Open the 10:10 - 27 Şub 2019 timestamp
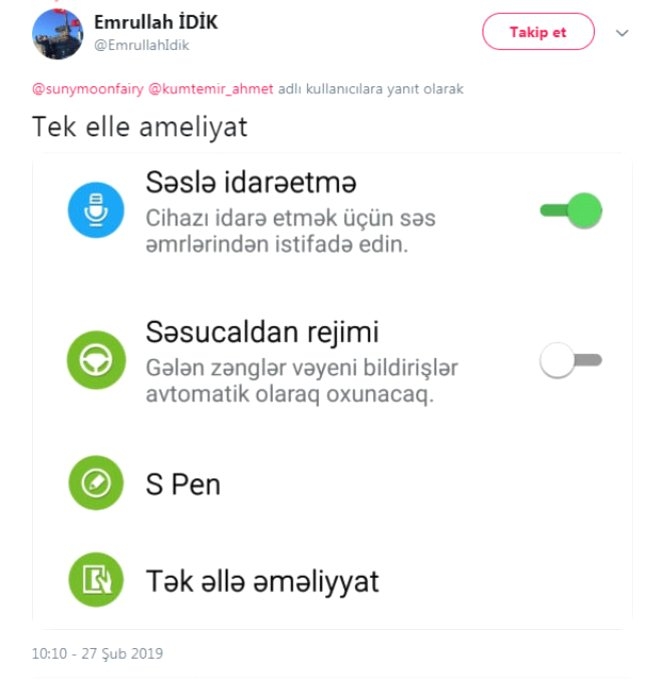660x680 pixels. [x=97, y=654]
